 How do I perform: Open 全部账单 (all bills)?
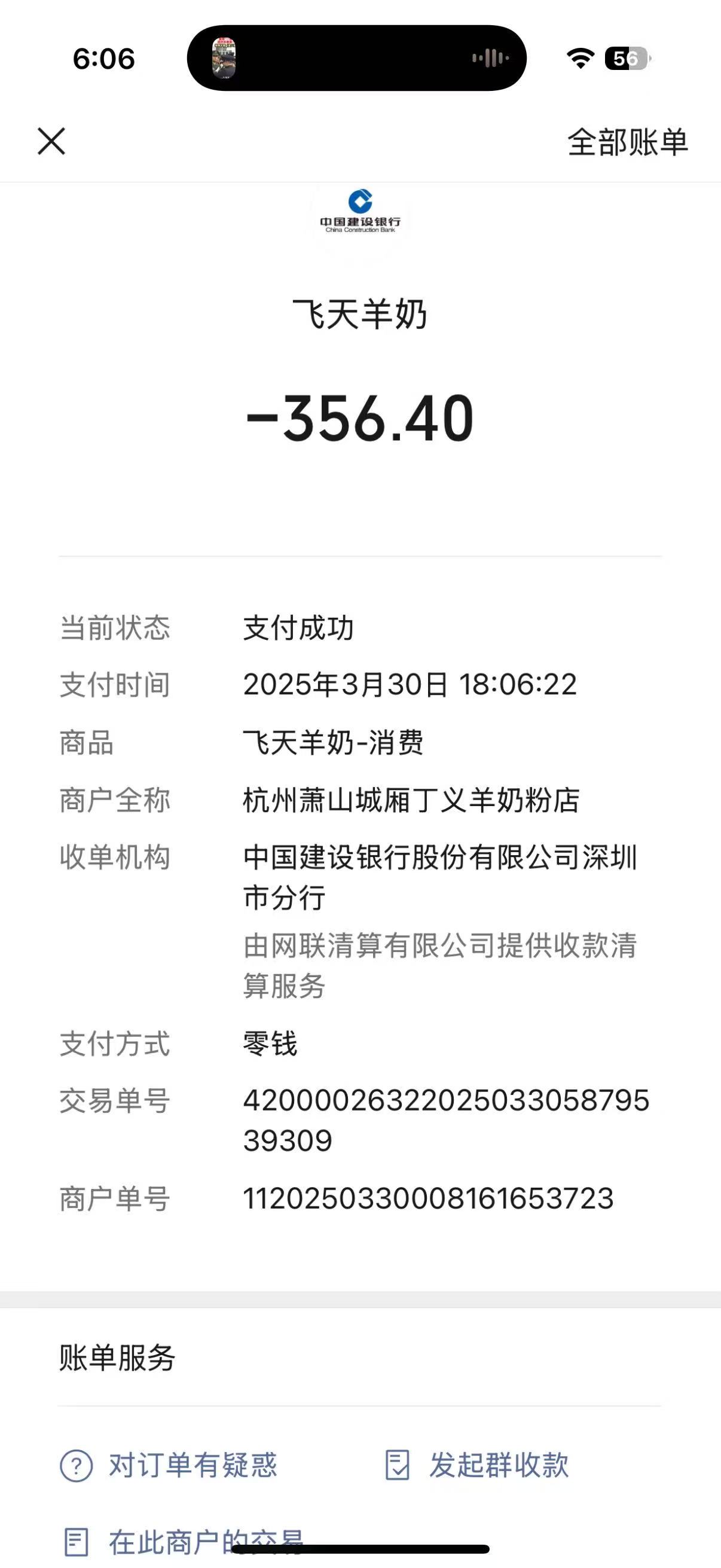(627, 142)
